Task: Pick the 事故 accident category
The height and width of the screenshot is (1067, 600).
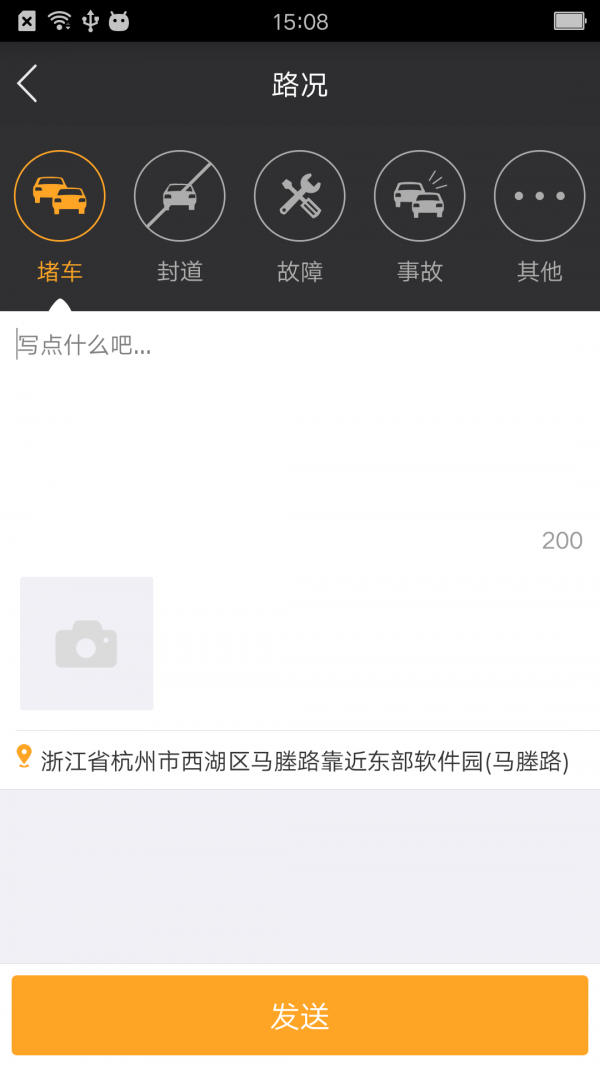Action: pos(420,196)
